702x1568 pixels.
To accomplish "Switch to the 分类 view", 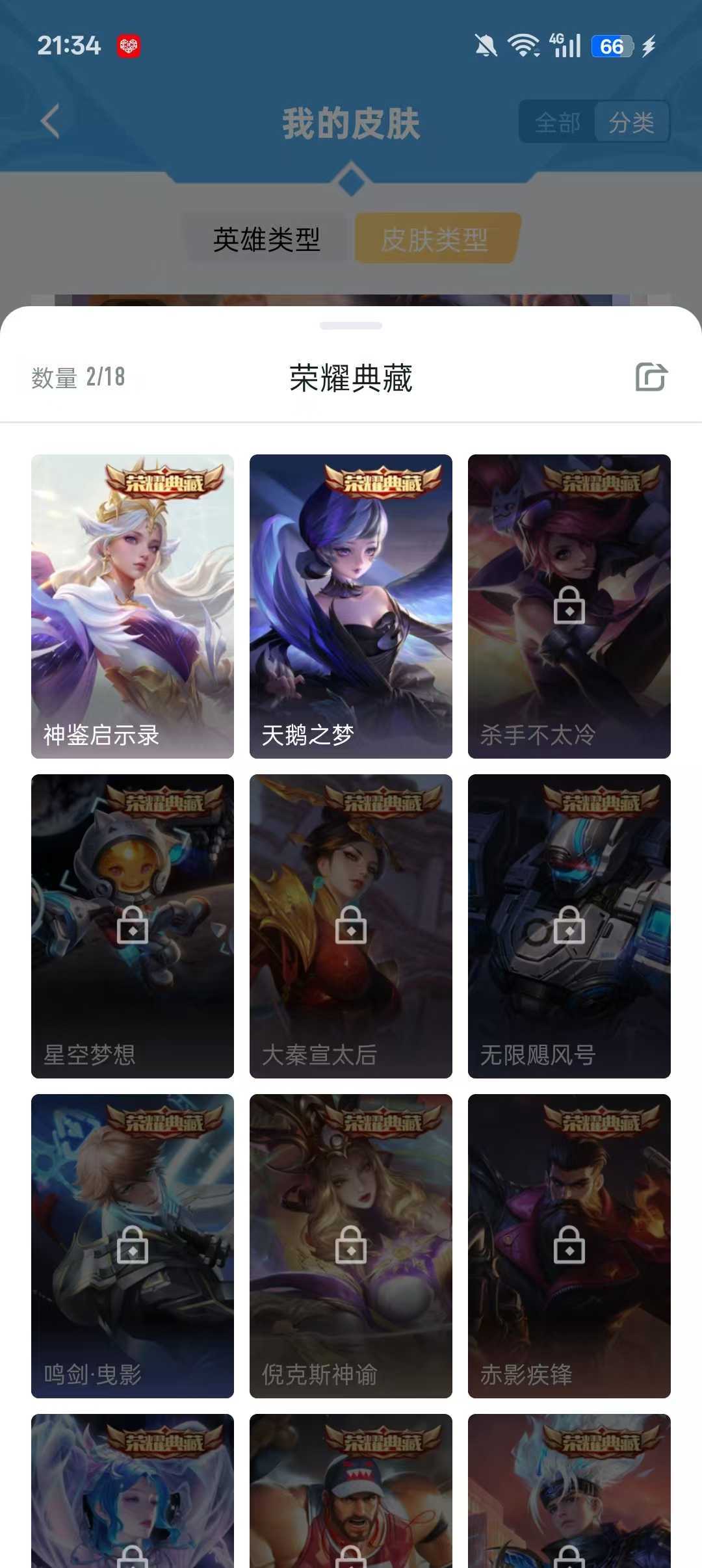I will tap(631, 122).
